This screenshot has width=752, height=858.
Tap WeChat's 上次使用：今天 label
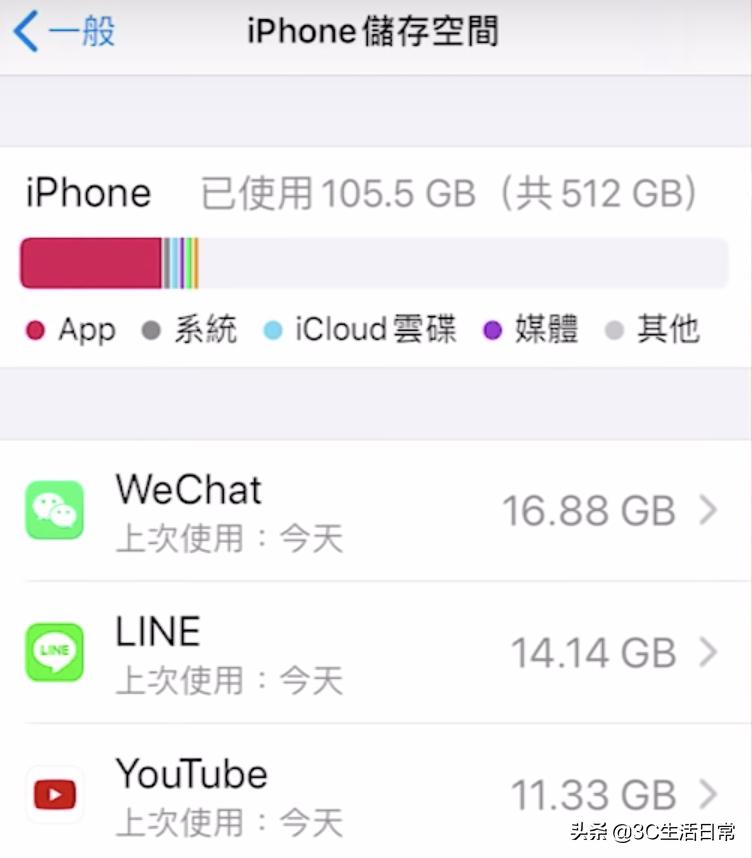tap(229, 539)
